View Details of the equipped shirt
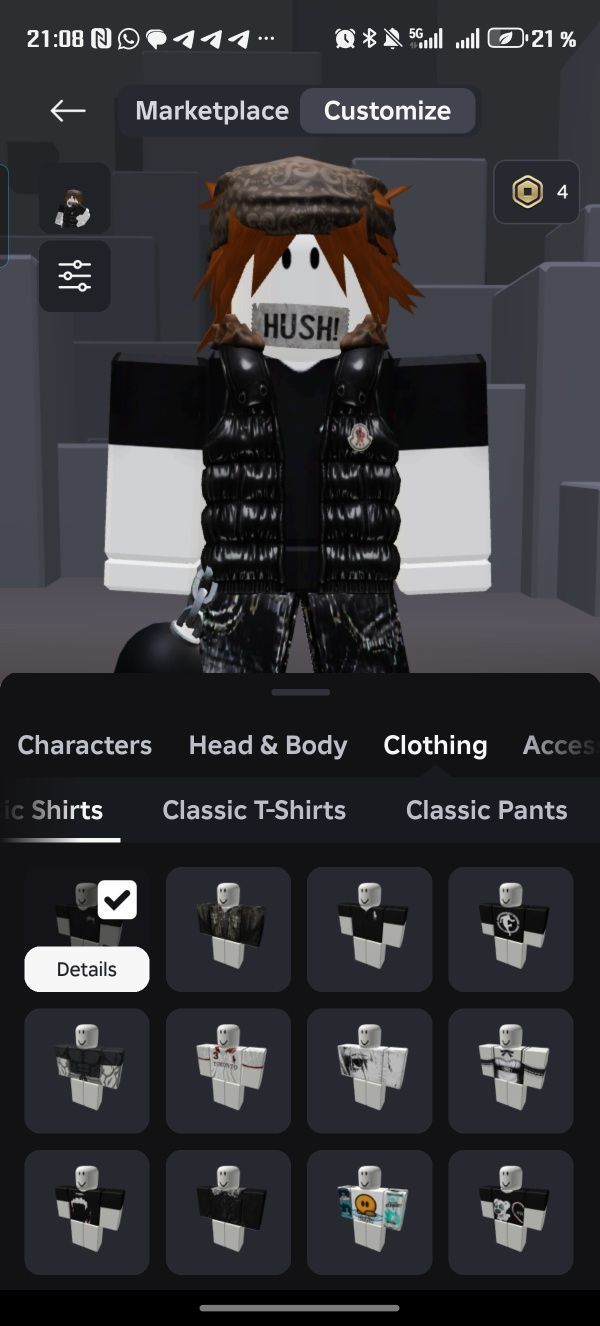Screen dimensions: 600x1326 point(87,969)
